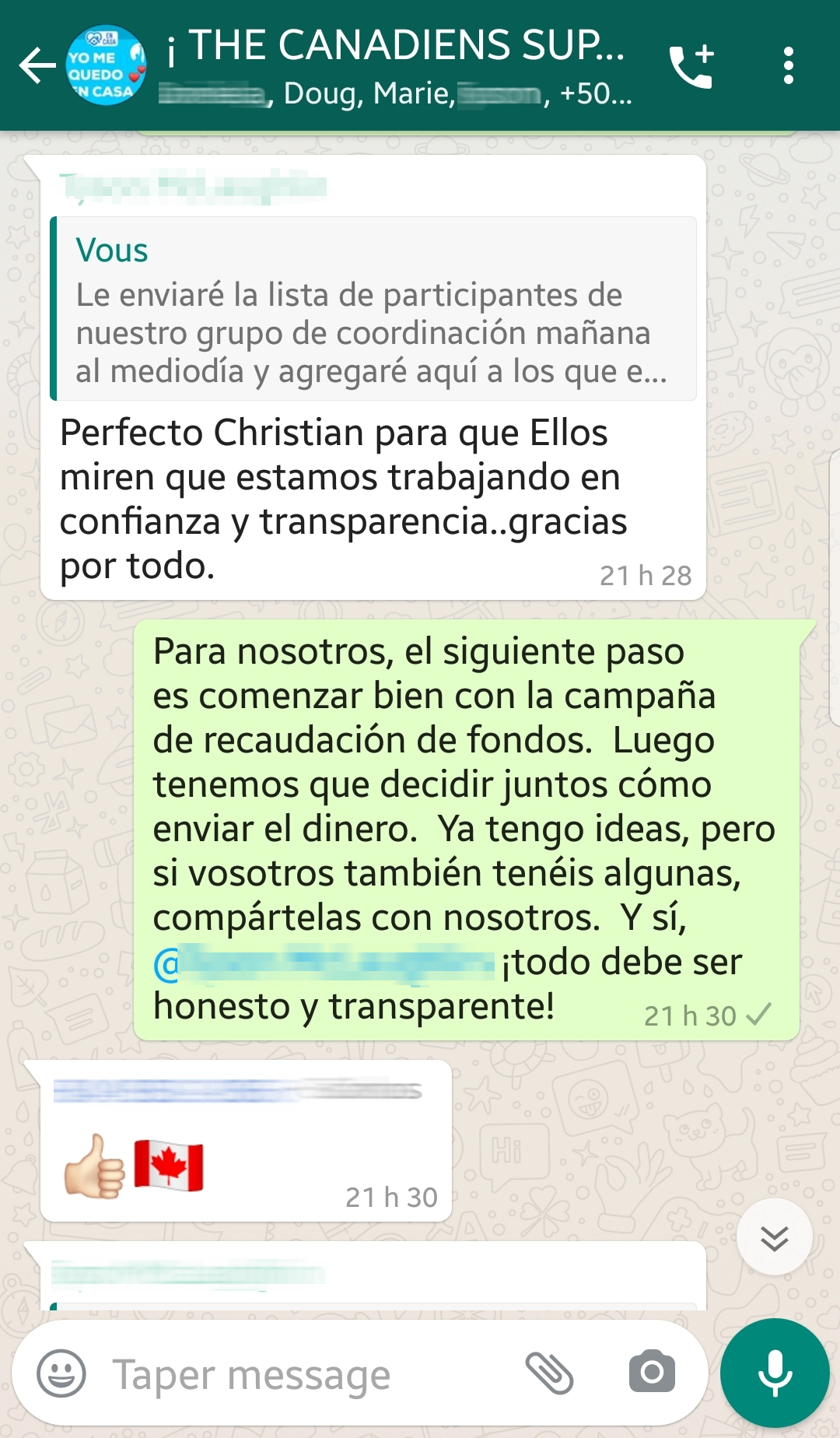Attach a file with the paperclip
Viewport: 840px width, 1438px height.
(x=550, y=1373)
